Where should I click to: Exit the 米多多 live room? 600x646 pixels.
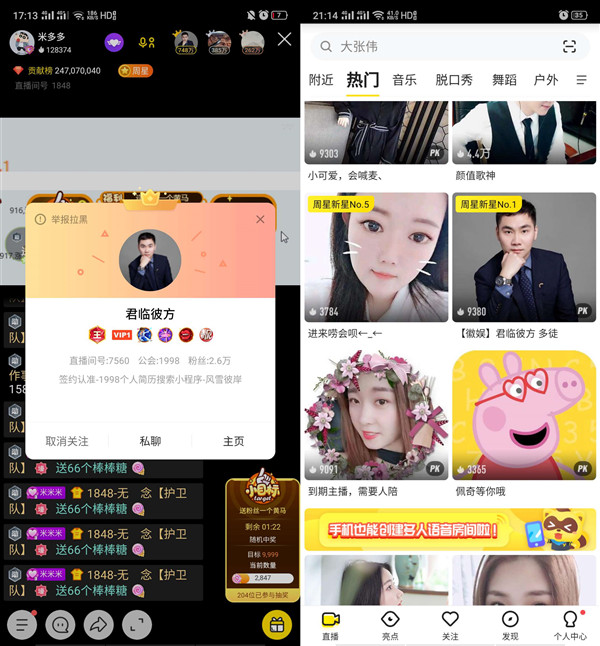coord(284,39)
